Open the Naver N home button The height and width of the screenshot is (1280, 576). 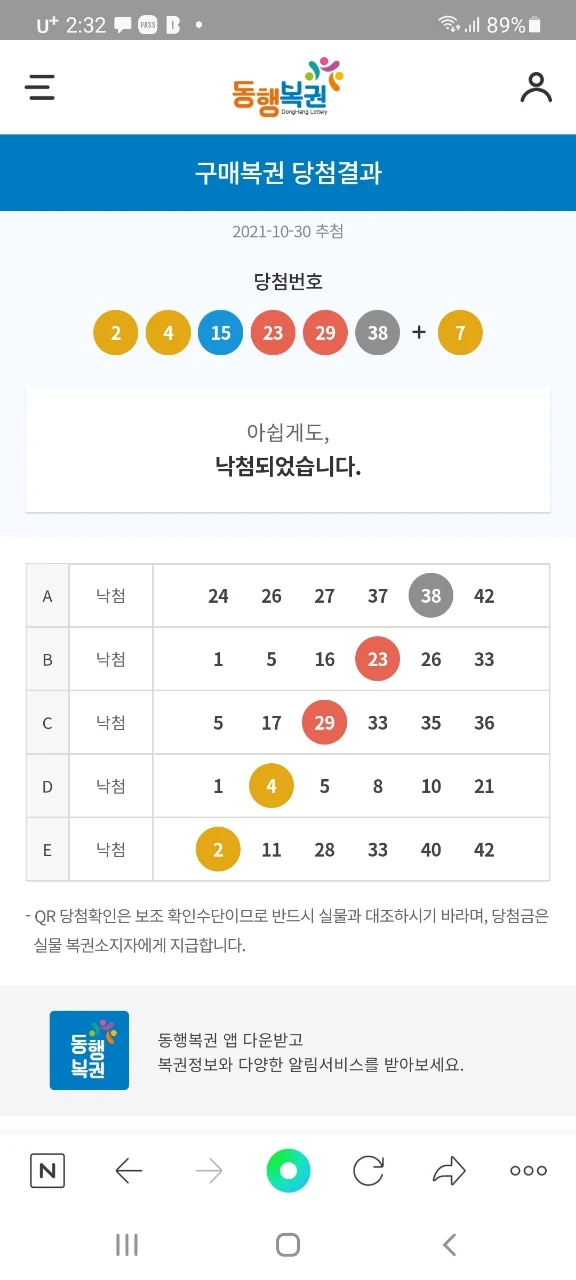[47, 1170]
